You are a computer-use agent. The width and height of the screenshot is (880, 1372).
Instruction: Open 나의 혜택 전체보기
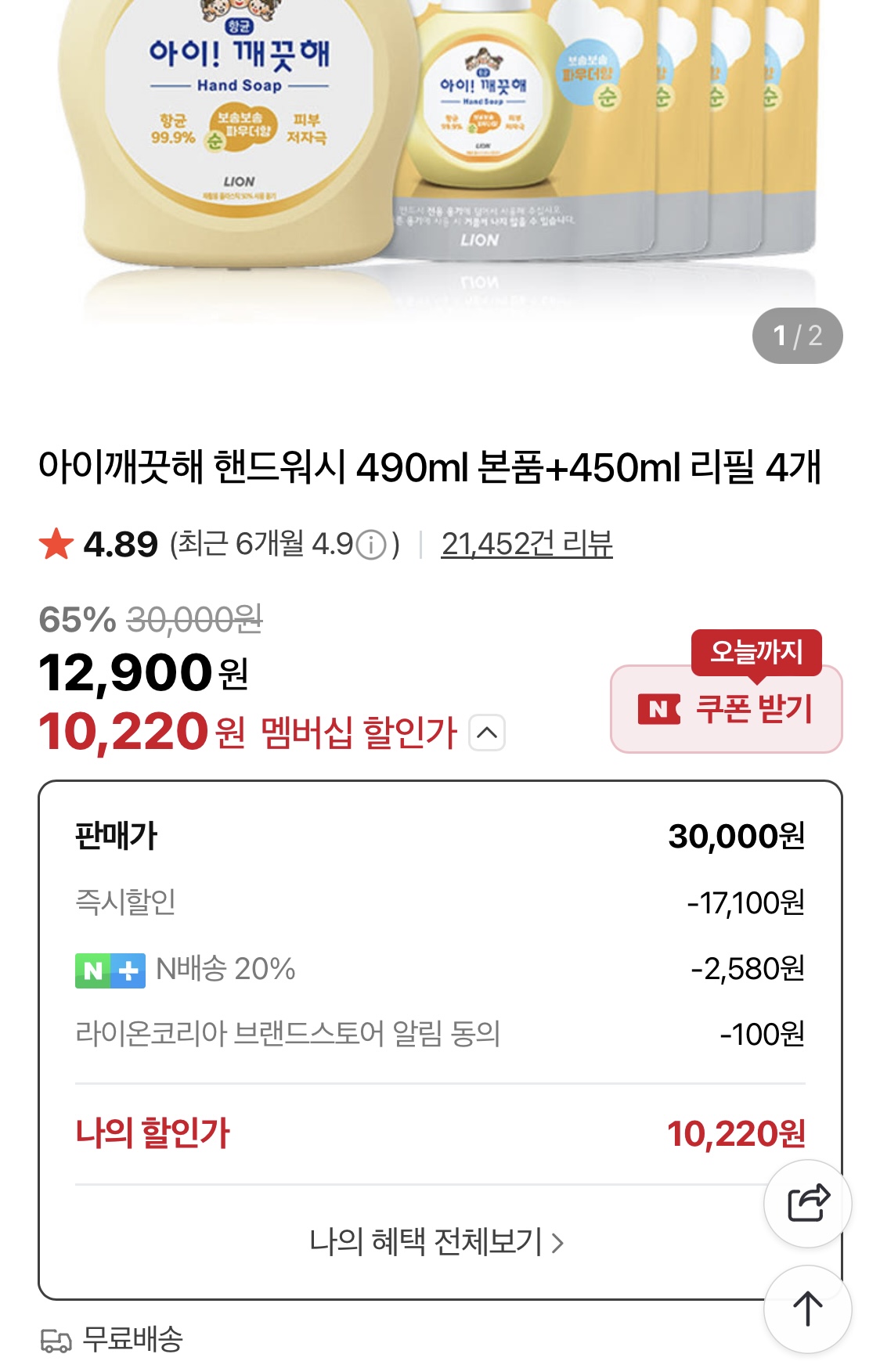coord(436,1241)
